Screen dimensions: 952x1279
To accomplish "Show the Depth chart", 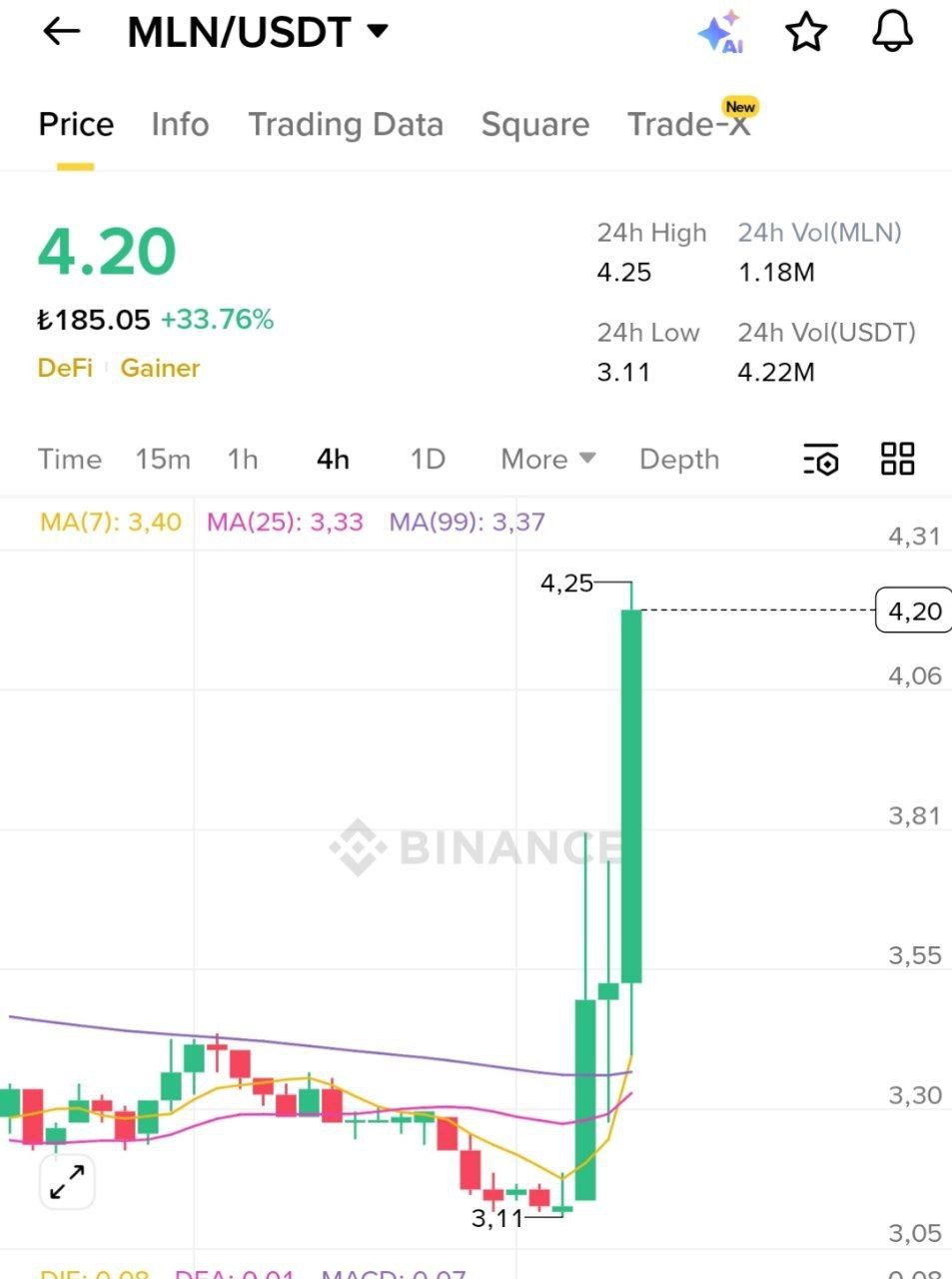I will click(x=679, y=460).
